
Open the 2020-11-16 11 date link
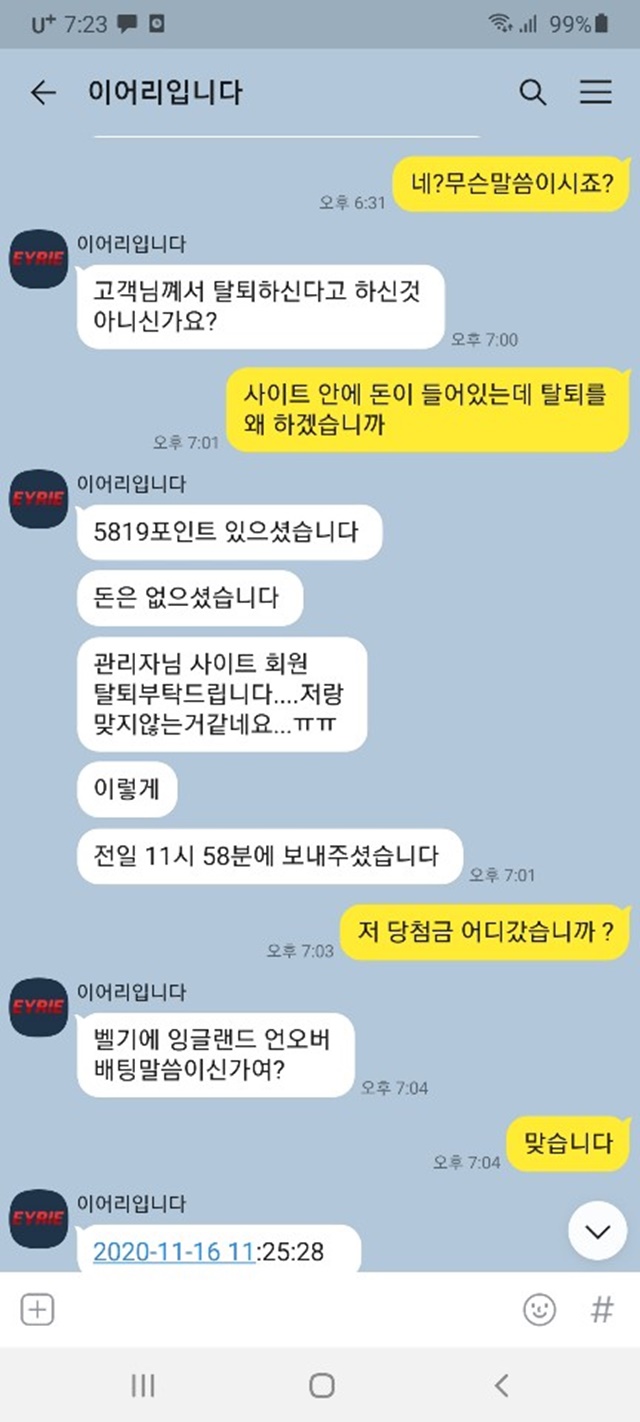coord(174,1251)
